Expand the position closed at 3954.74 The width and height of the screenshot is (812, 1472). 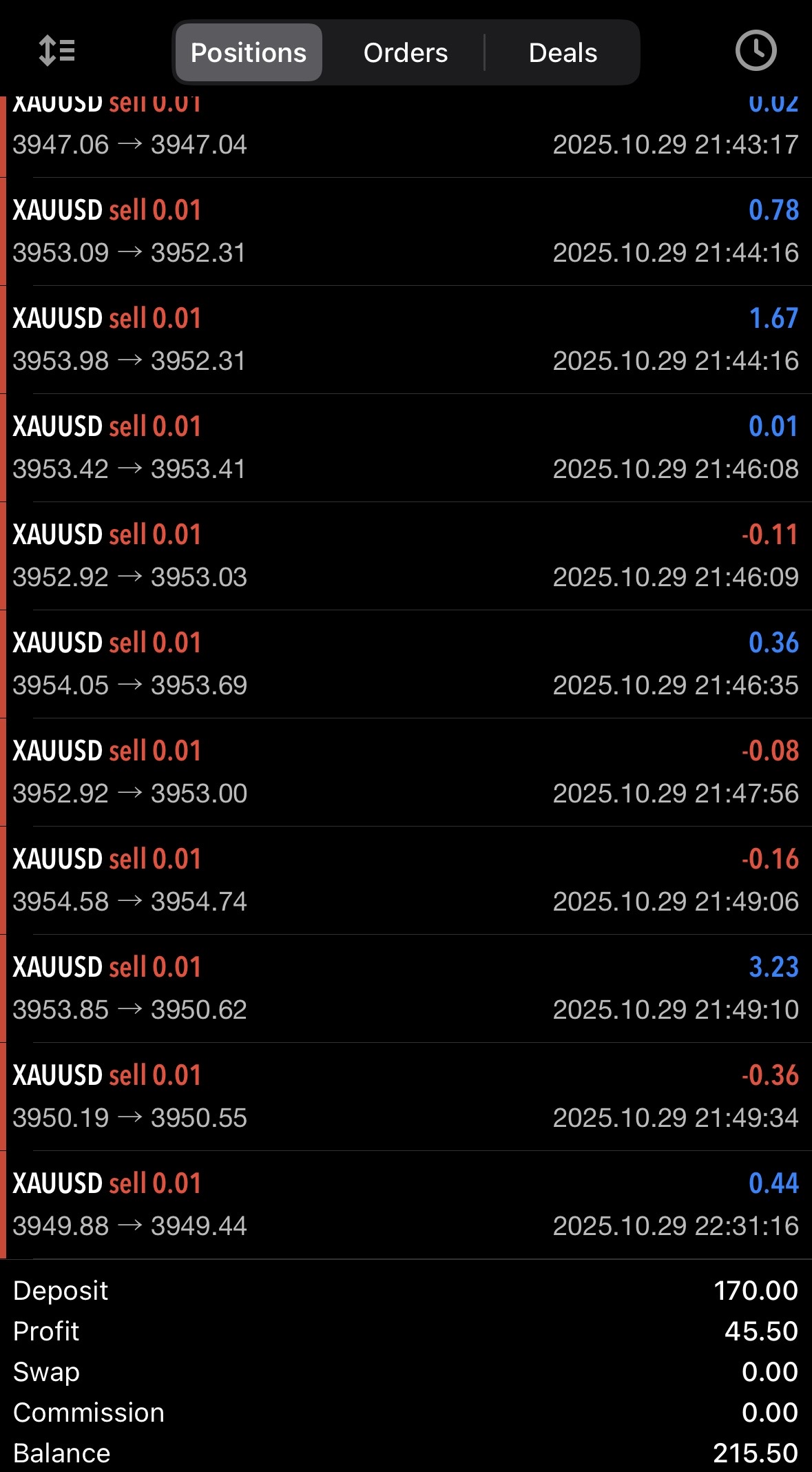(406, 880)
